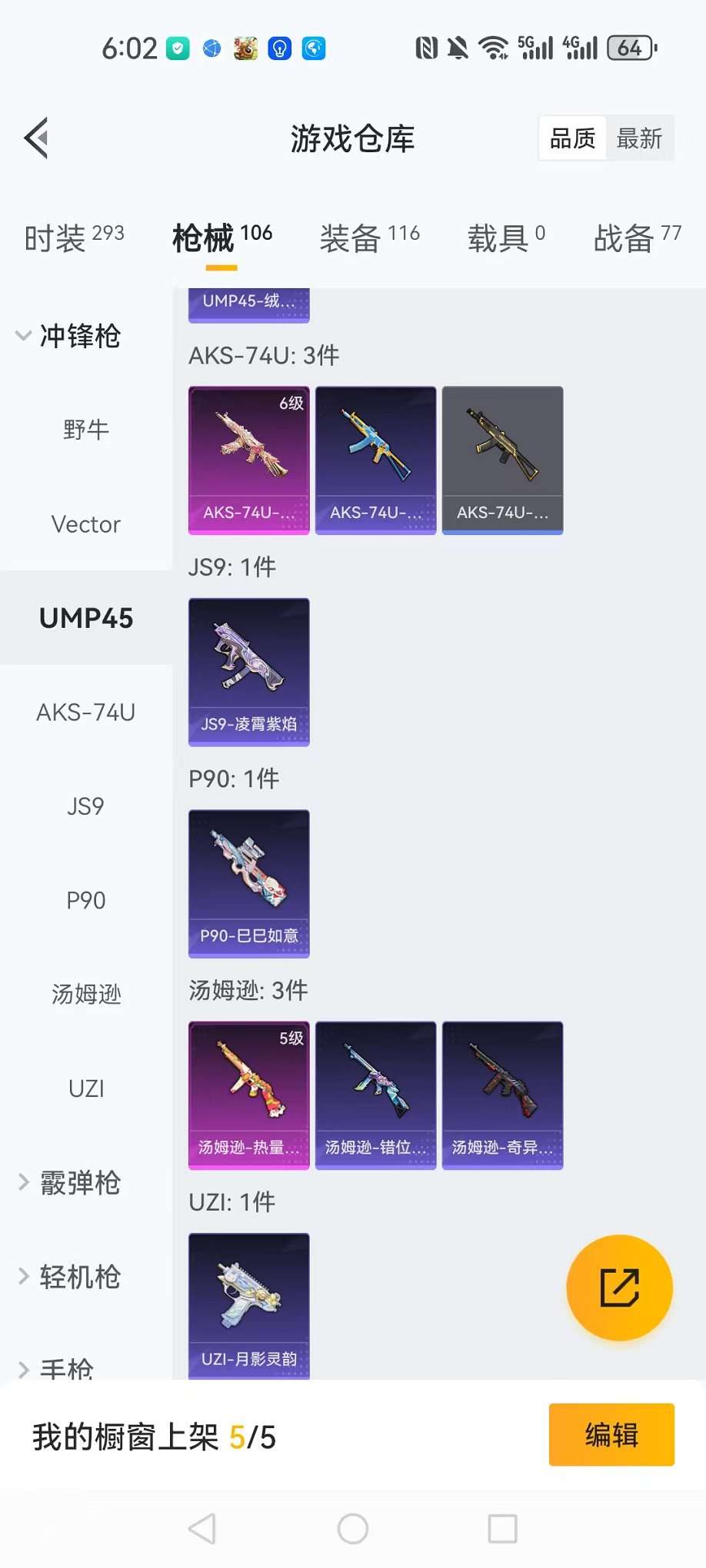Open the 6级 AKS-74U skin

[249, 460]
